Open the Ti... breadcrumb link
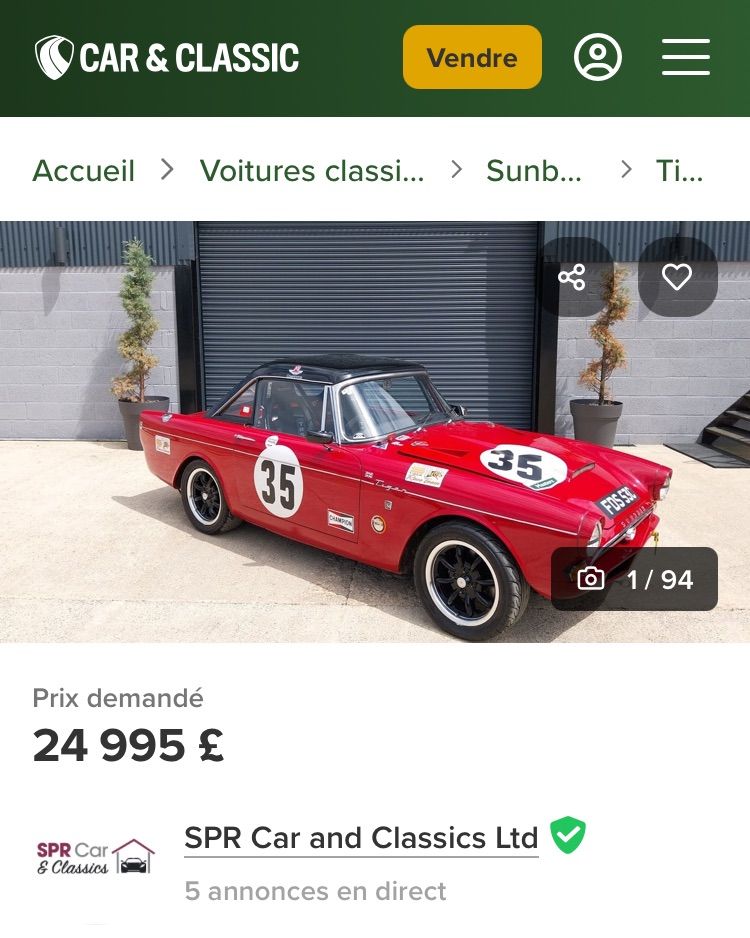This screenshot has height=938, width=750. click(679, 171)
